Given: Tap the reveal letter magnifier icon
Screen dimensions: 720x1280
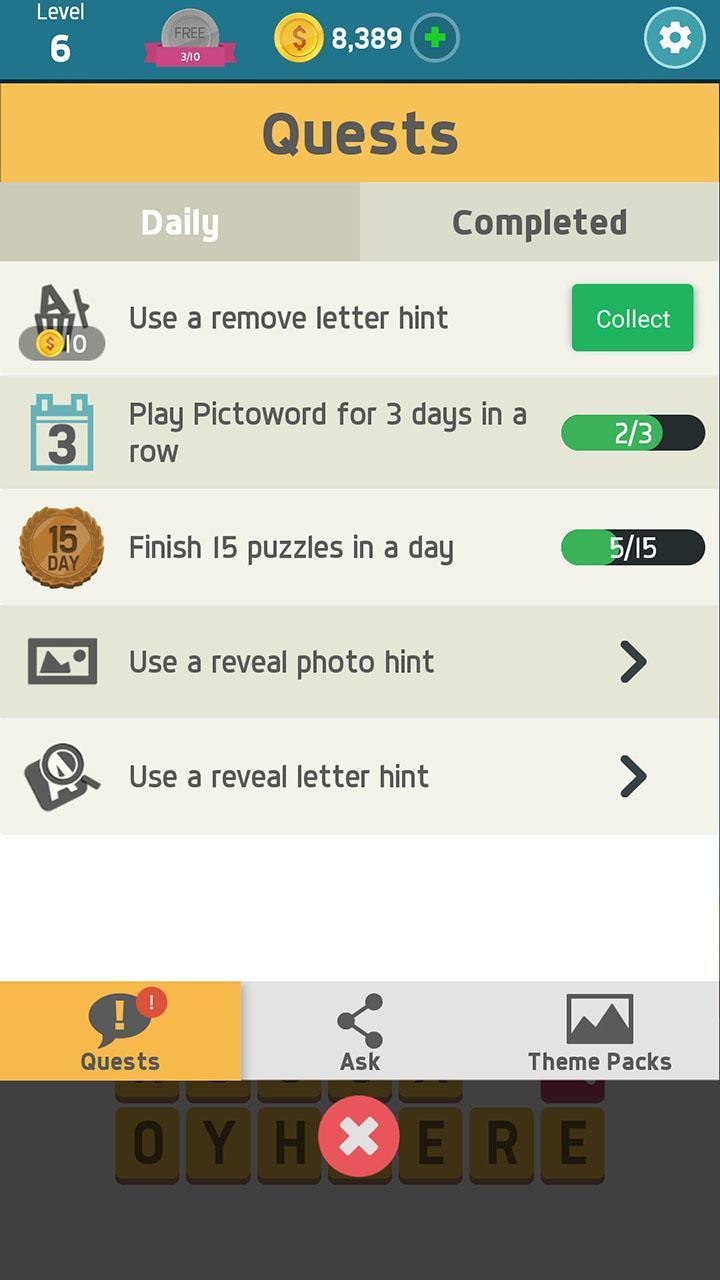Looking at the screenshot, I should click(x=61, y=776).
